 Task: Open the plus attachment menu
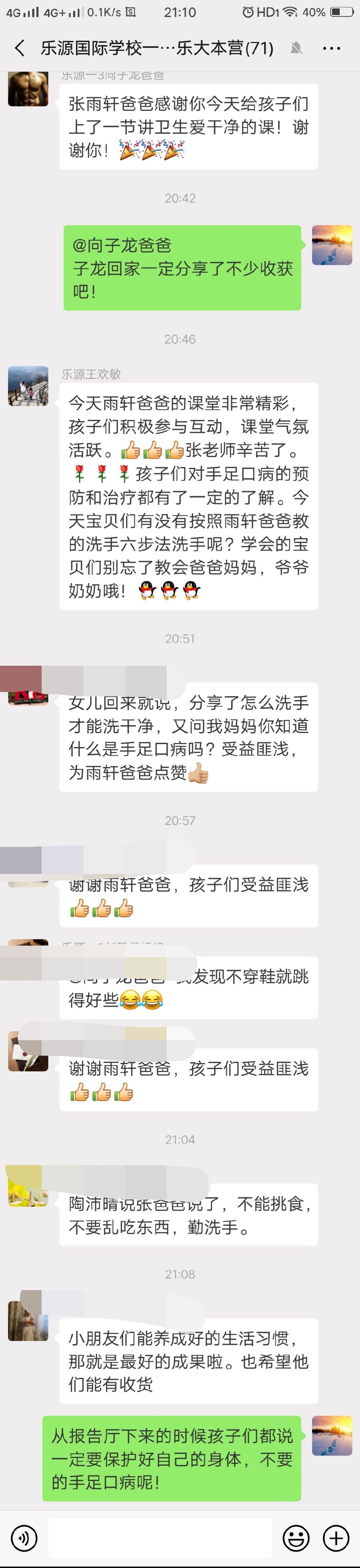click(335, 1538)
